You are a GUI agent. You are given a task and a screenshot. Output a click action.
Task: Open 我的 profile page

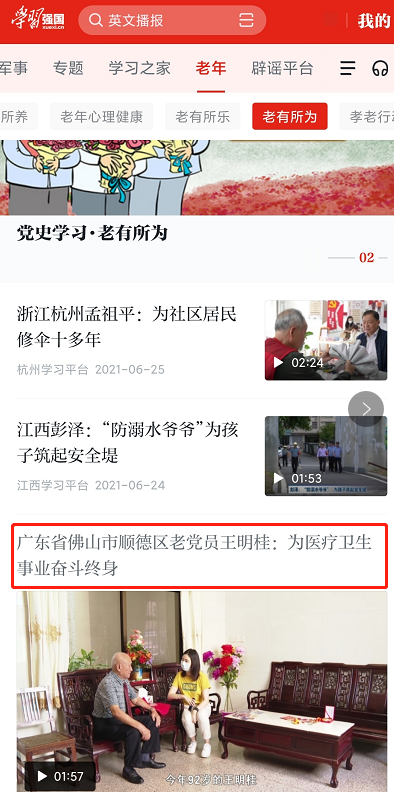tap(374, 21)
